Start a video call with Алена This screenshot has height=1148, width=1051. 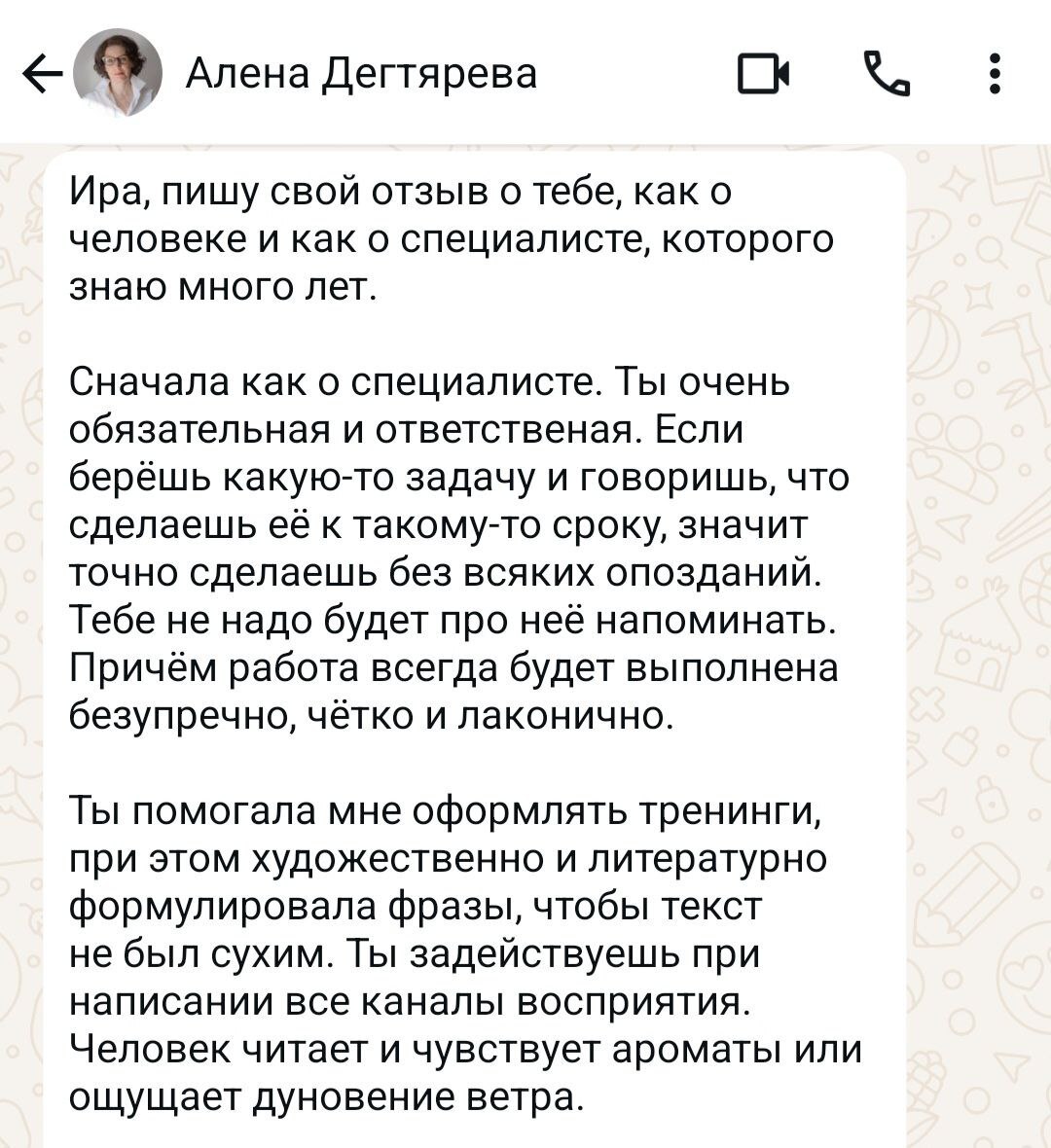click(763, 74)
